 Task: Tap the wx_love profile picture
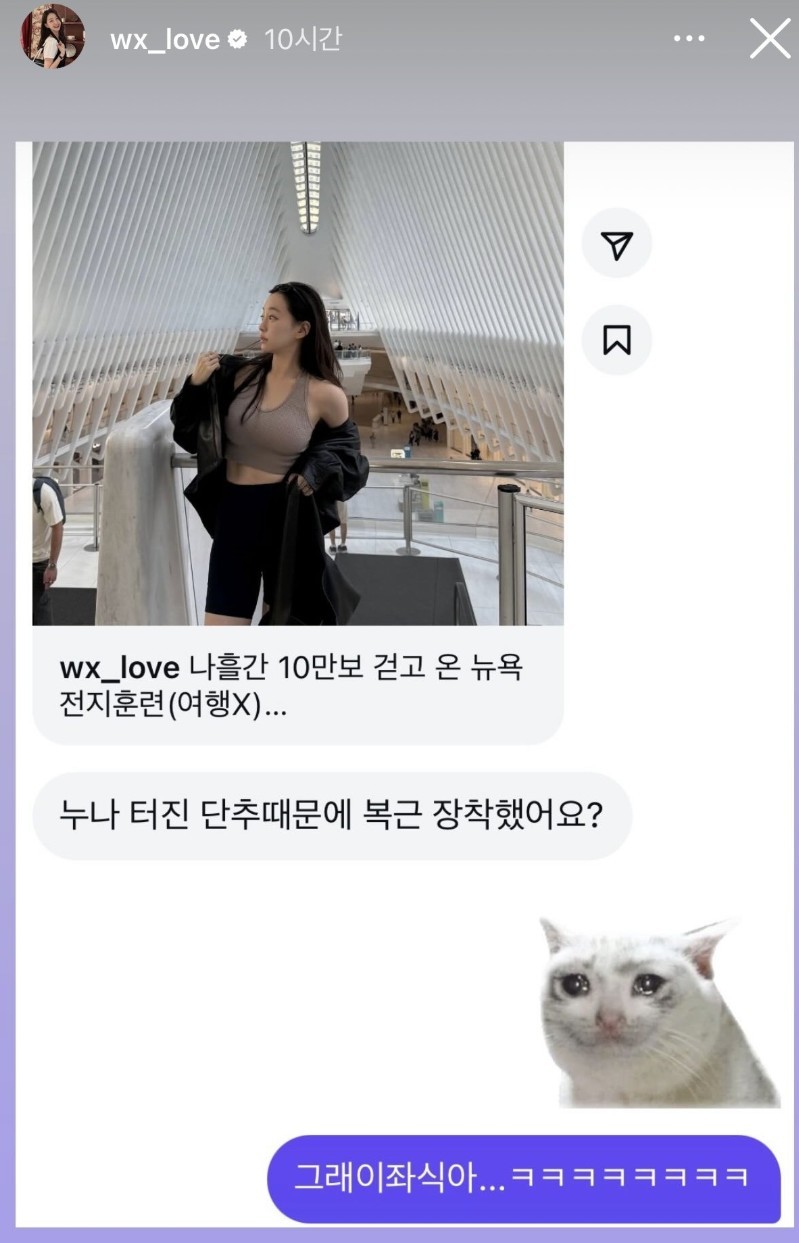(53, 36)
